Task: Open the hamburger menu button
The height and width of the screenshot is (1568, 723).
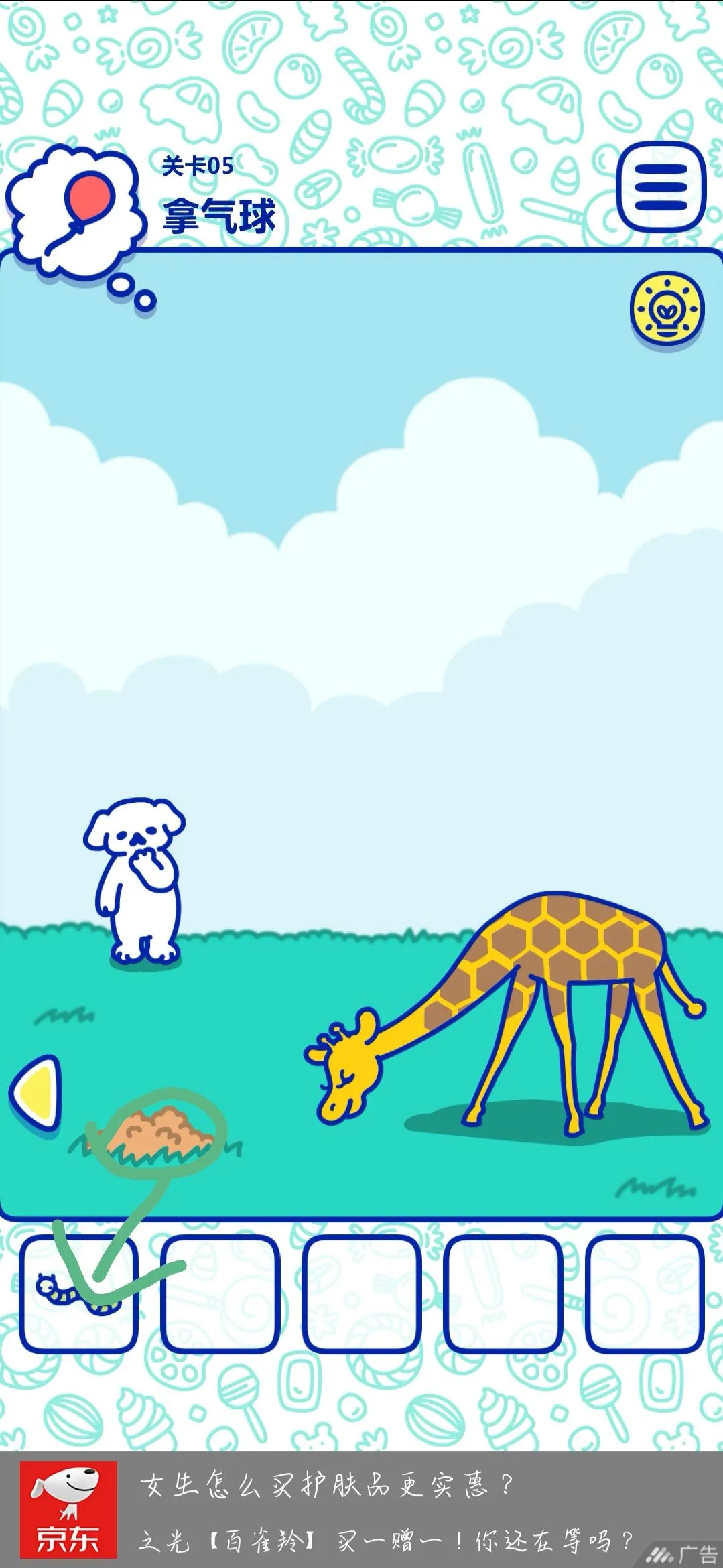Action: click(661, 187)
